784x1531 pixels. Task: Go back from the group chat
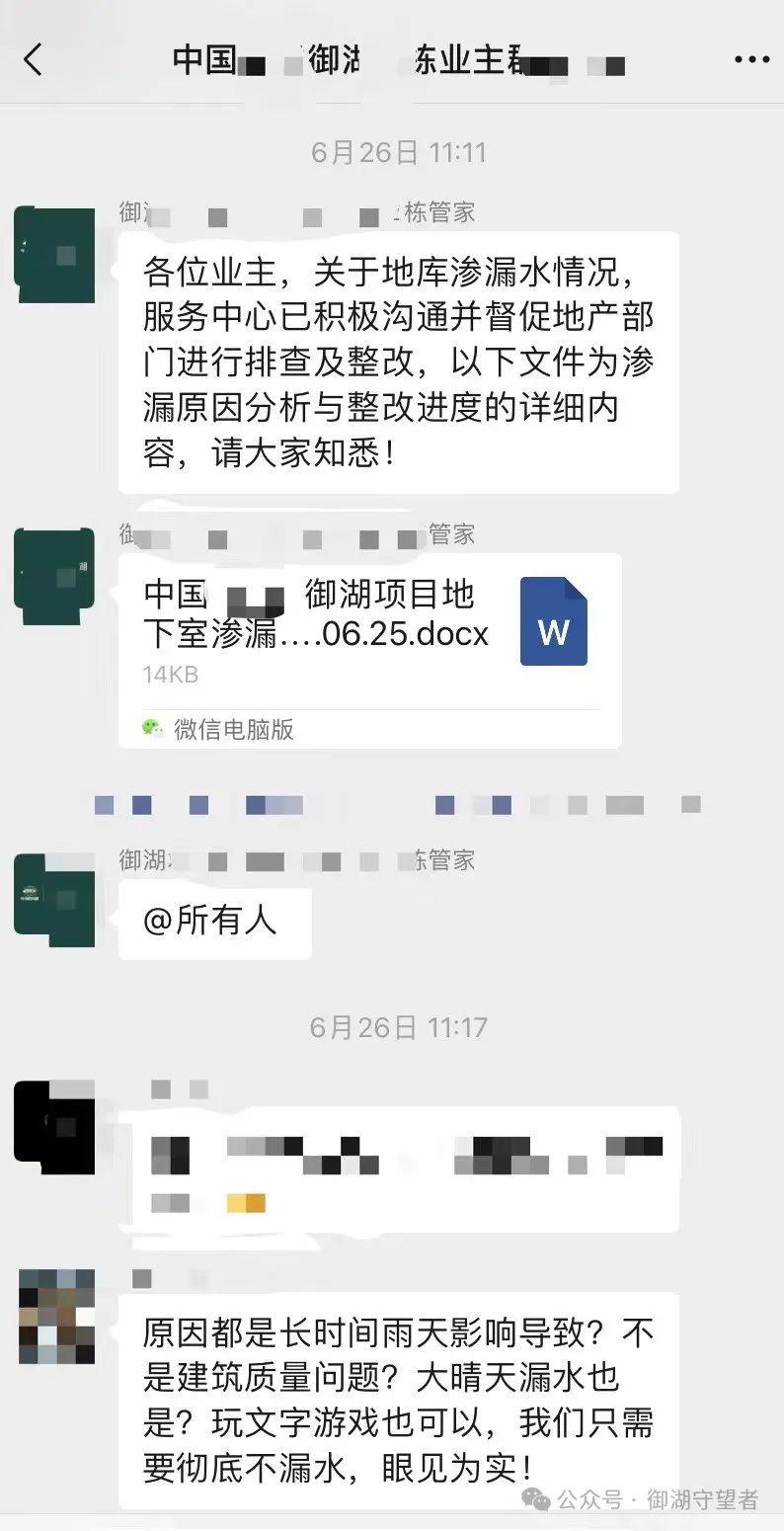pos(34,60)
